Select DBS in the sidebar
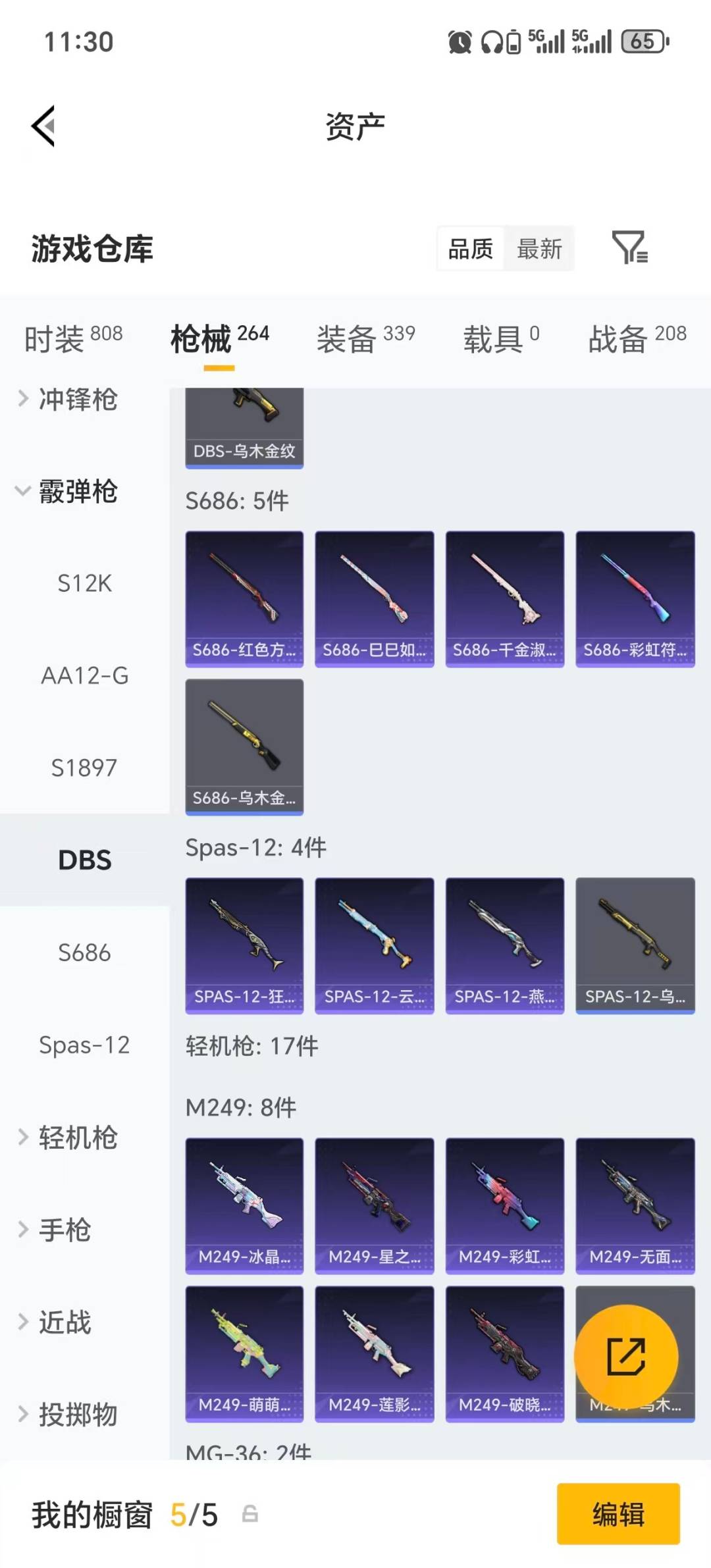 tap(84, 860)
